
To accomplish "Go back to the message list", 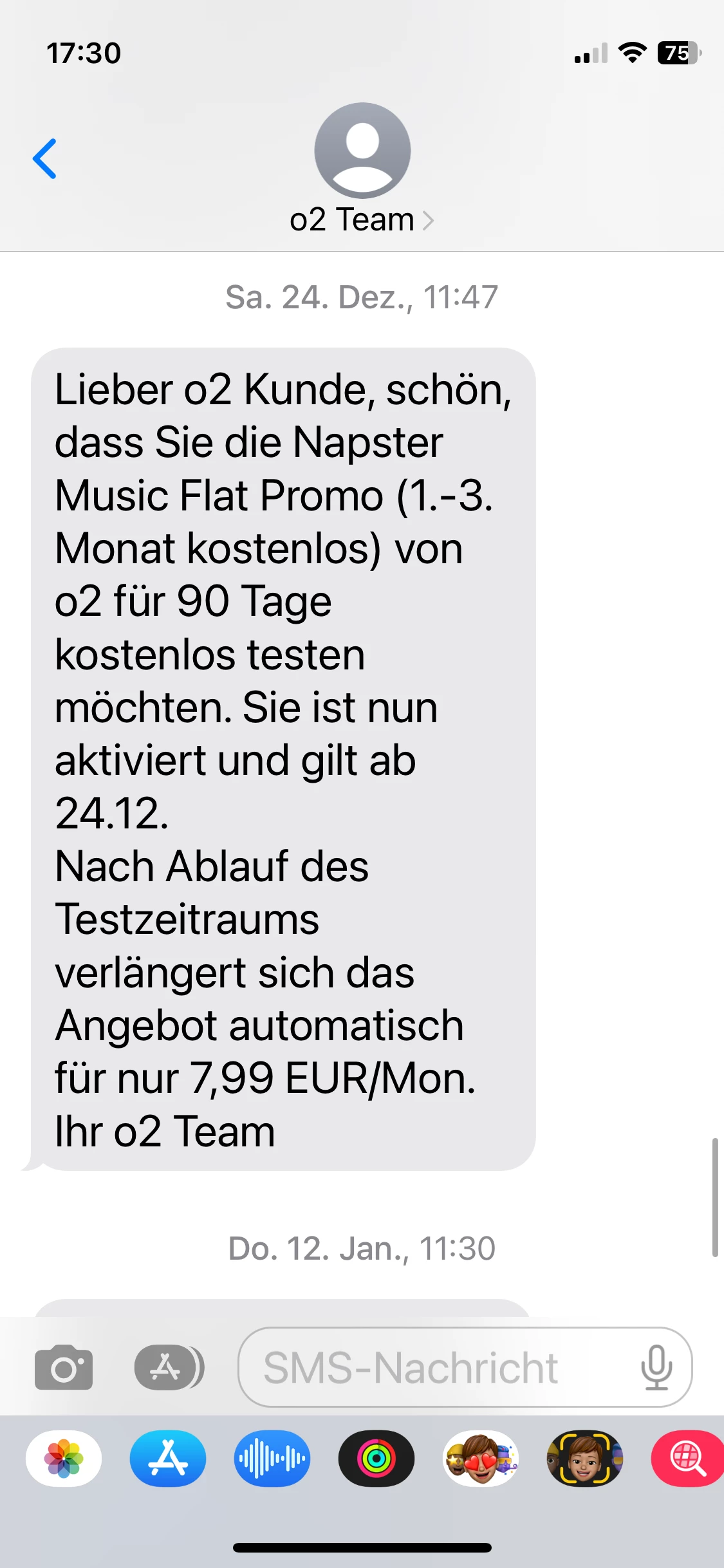I will tap(45, 158).
